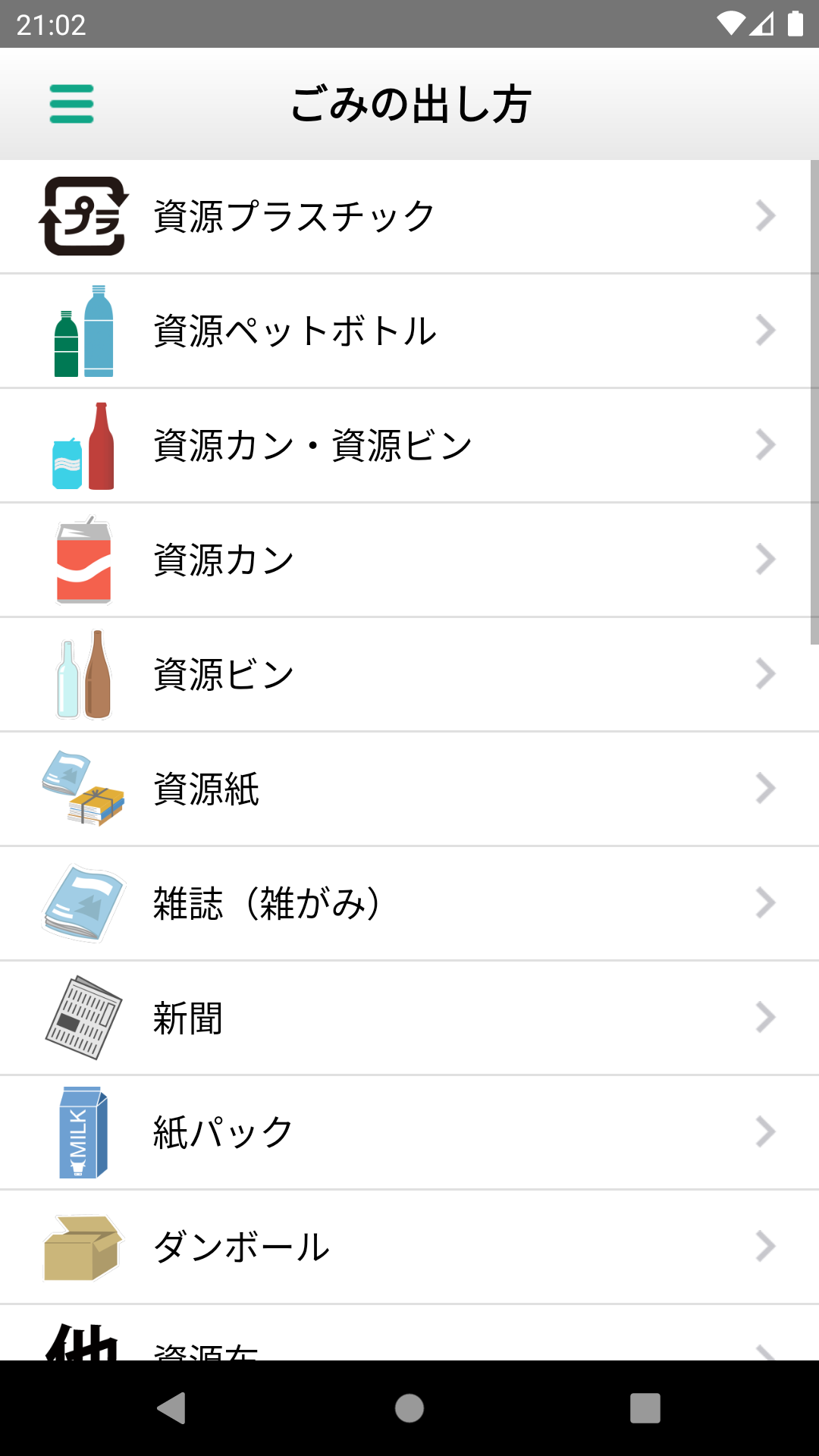The width and height of the screenshot is (819, 1456).
Task: Open the 資源紙 row
Action: point(409,789)
